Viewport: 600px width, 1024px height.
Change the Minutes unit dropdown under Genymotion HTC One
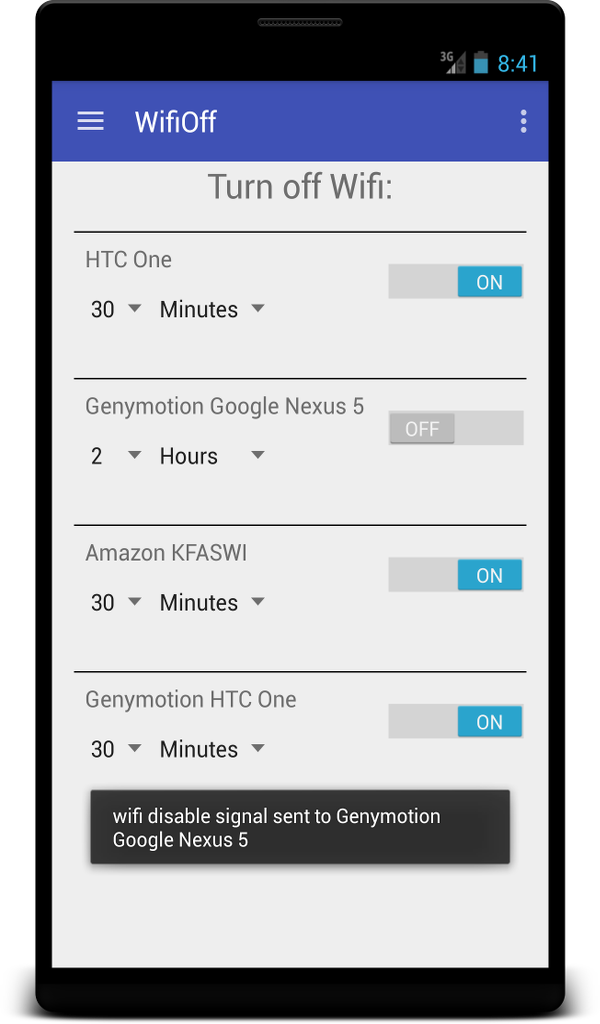(x=212, y=749)
